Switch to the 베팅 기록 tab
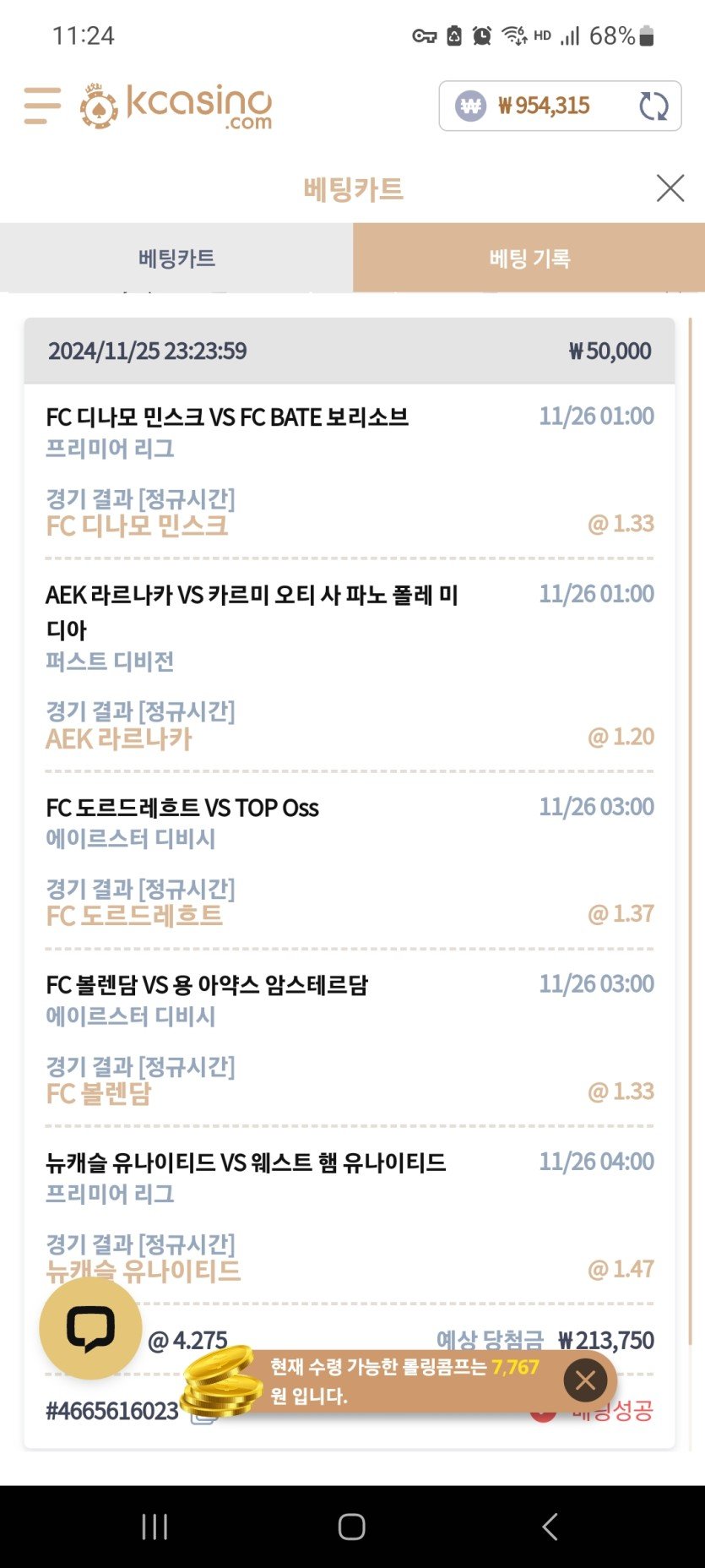The width and height of the screenshot is (705, 1568). tap(529, 259)
